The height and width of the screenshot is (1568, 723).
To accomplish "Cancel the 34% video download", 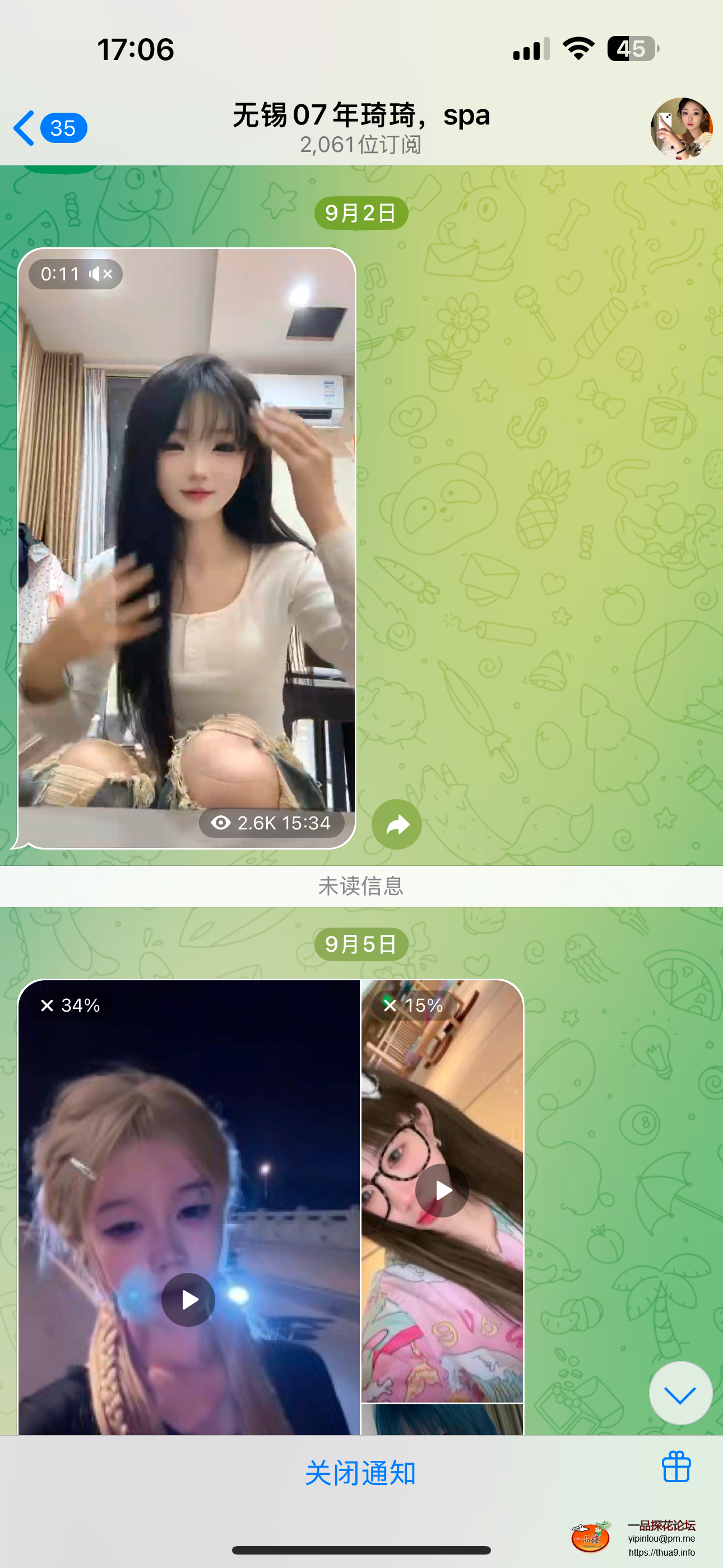I will (x=48, y=1006).
